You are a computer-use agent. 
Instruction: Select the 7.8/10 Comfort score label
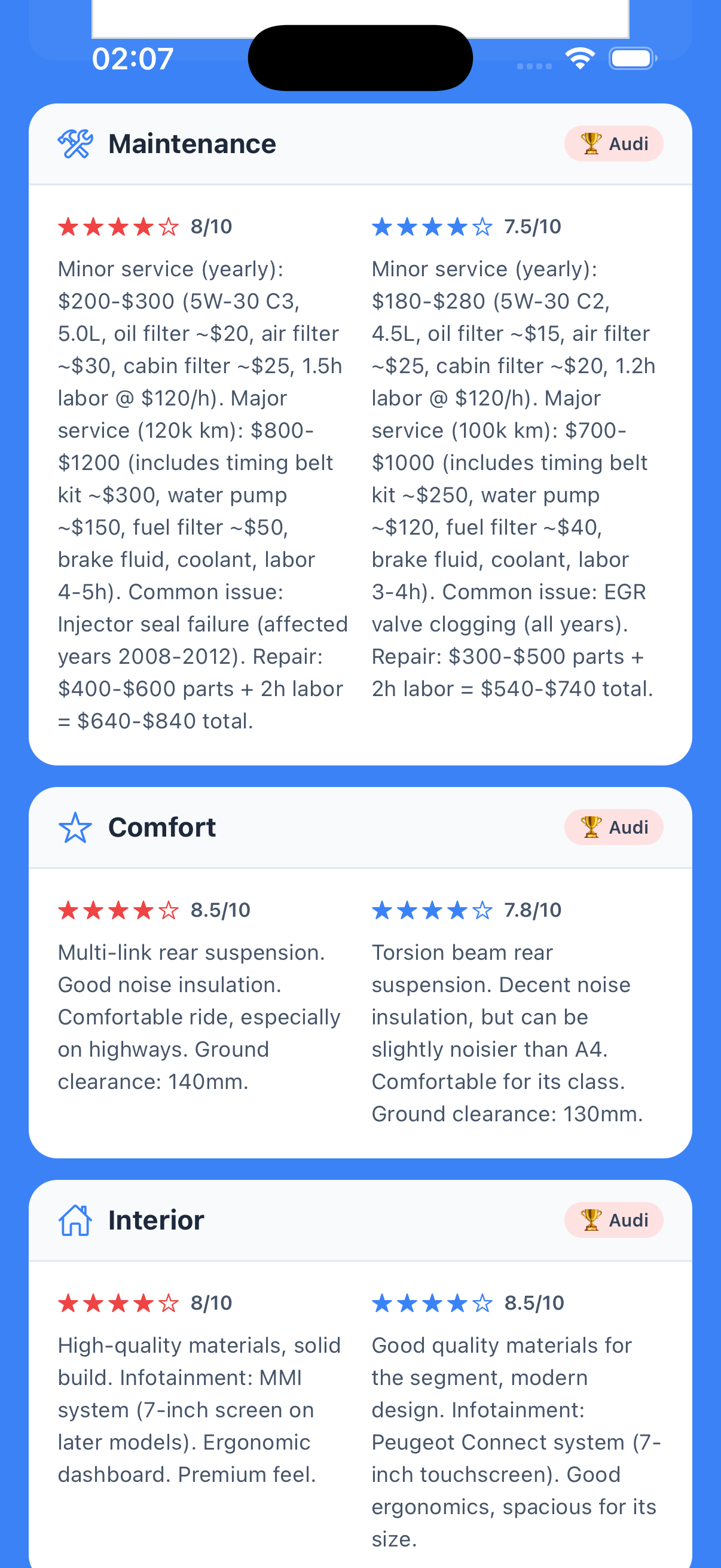(x=531, y=910)
